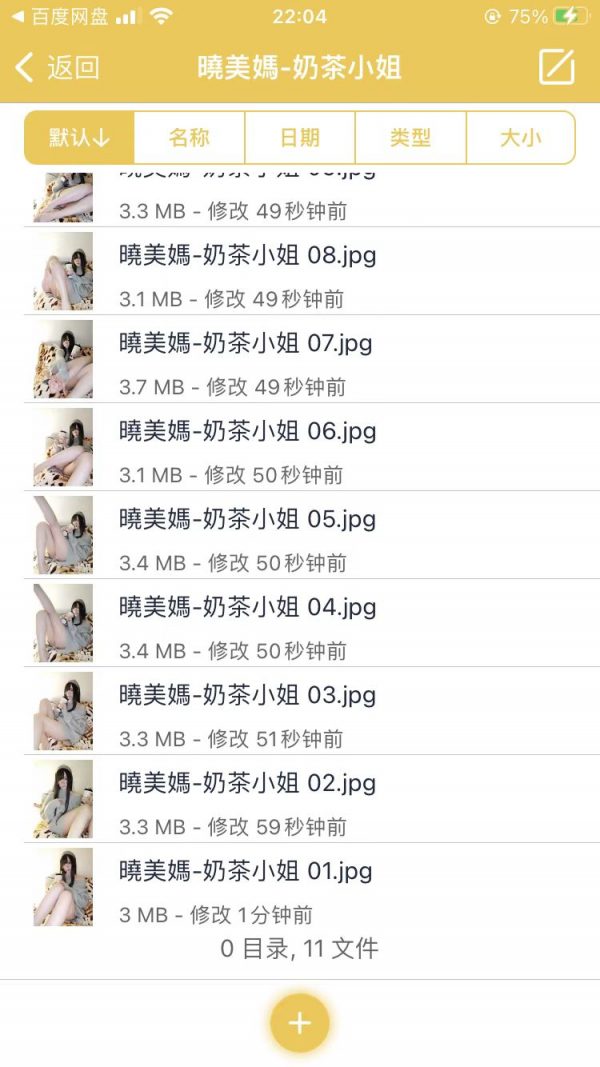The height and width of the screenshot is (1067, 600).
Task: Sort the list by 大小
Action: (x=520, y=138)
